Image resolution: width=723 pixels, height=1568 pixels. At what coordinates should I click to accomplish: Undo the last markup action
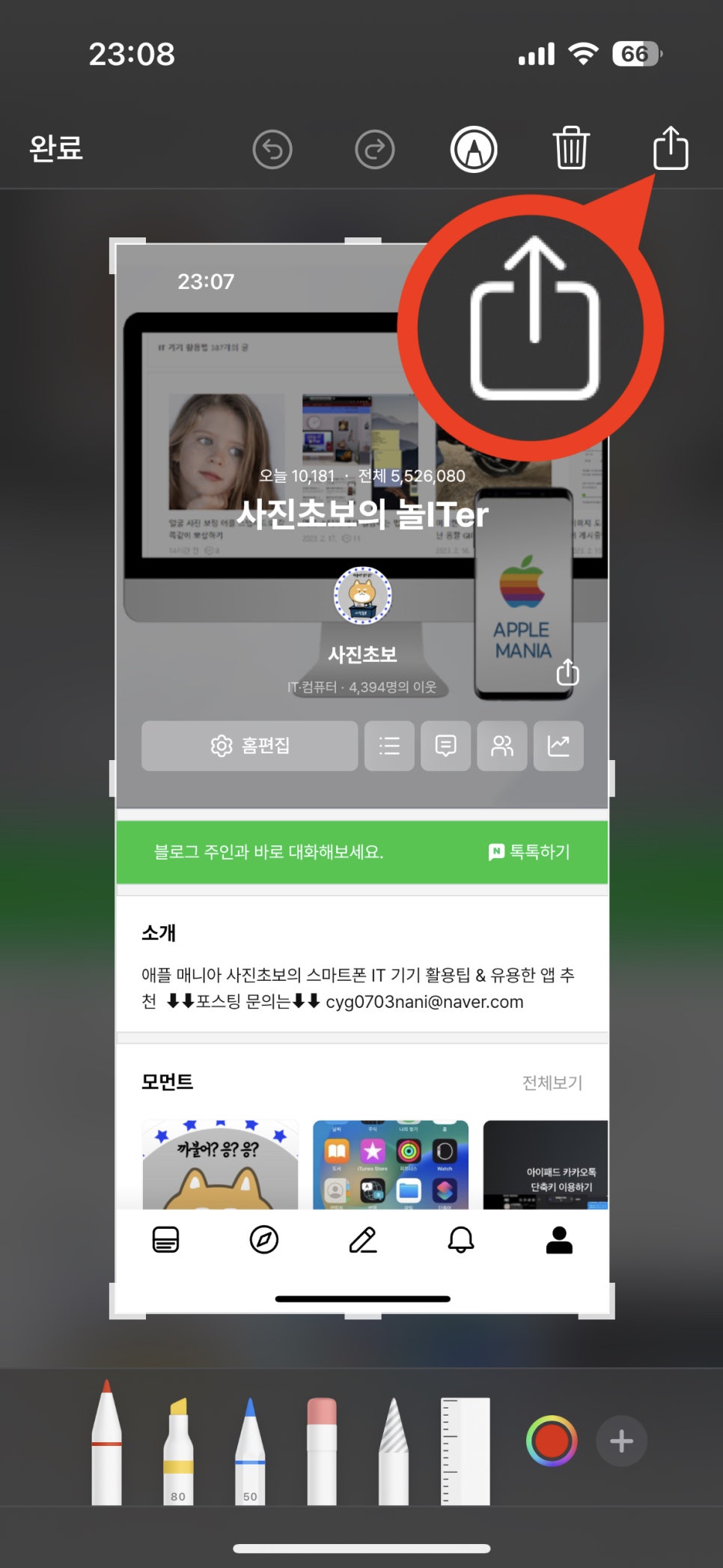272,149
